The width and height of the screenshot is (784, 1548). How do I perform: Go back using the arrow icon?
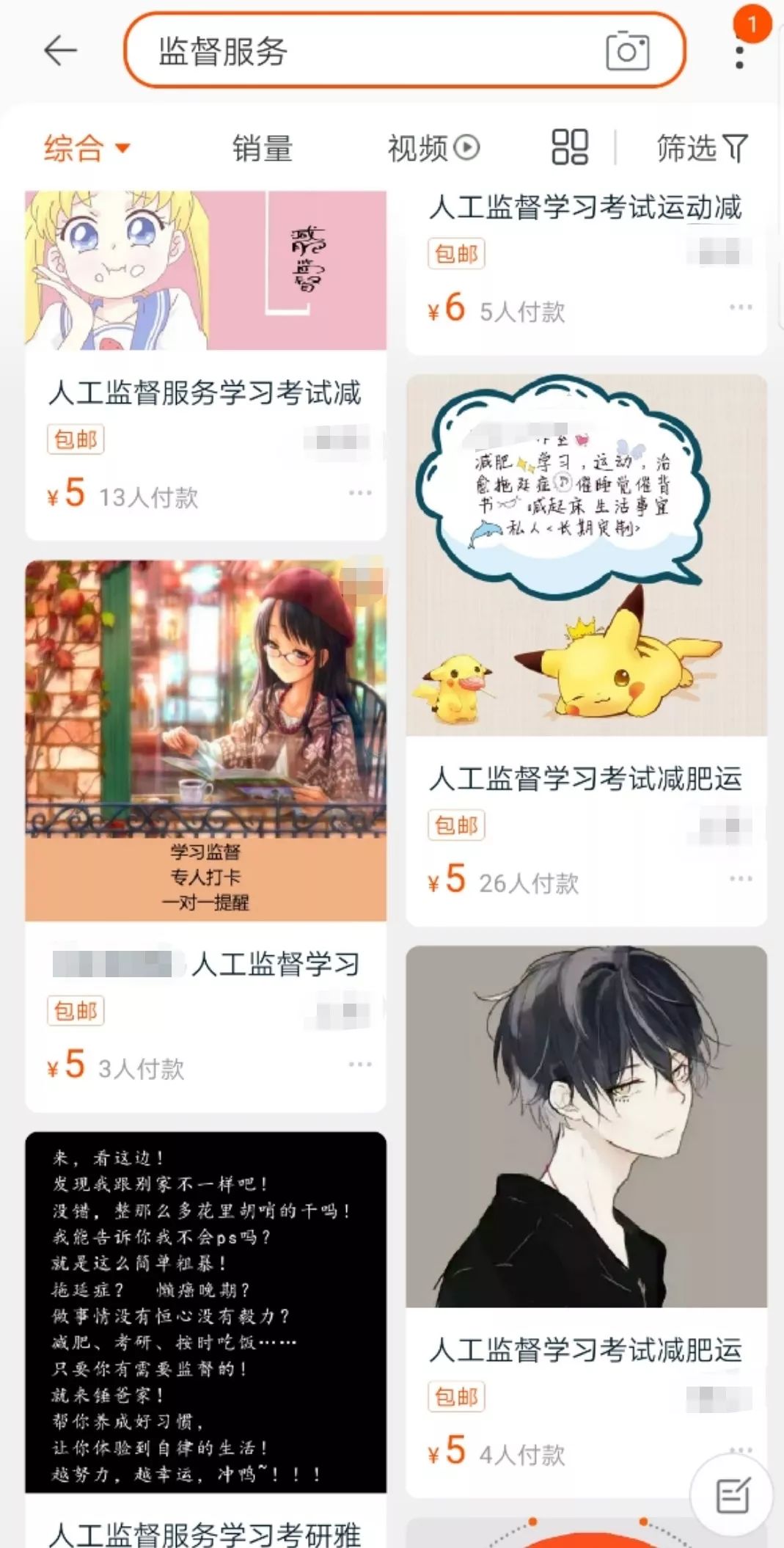click(60, 51)
